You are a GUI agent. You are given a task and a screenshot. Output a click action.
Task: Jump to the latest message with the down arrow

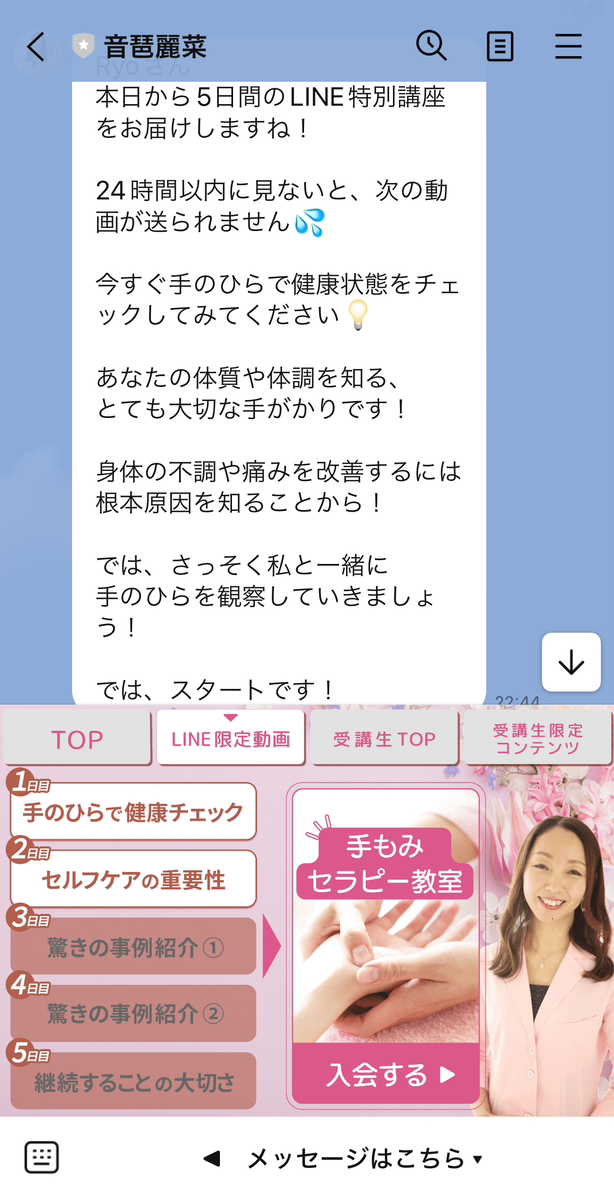571,662
